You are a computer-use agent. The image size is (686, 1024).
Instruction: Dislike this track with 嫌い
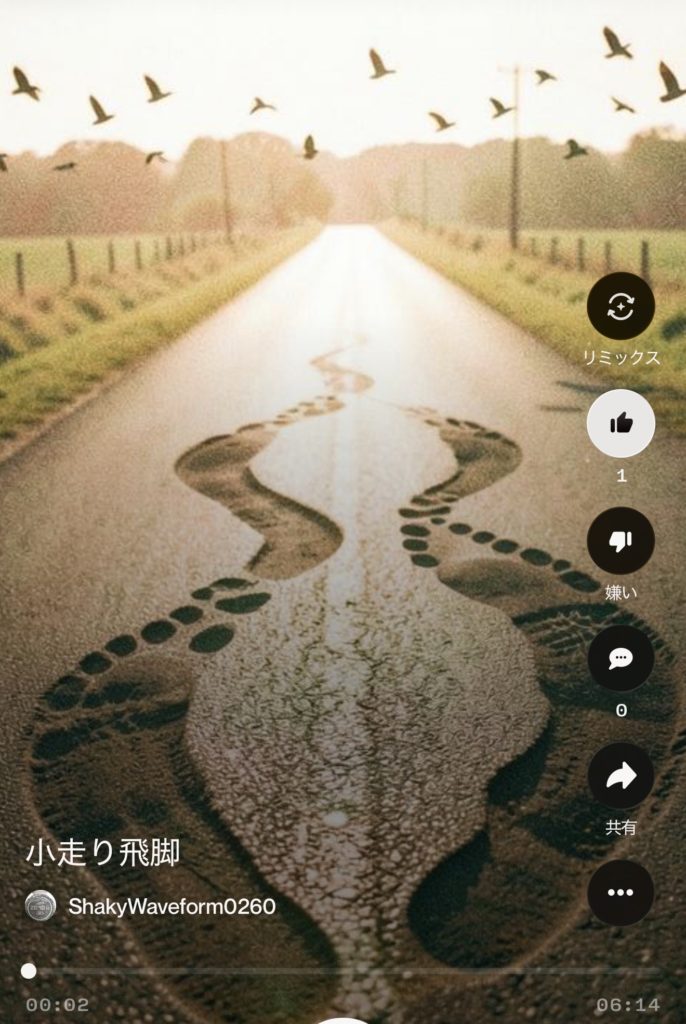[x=621, y=541]
